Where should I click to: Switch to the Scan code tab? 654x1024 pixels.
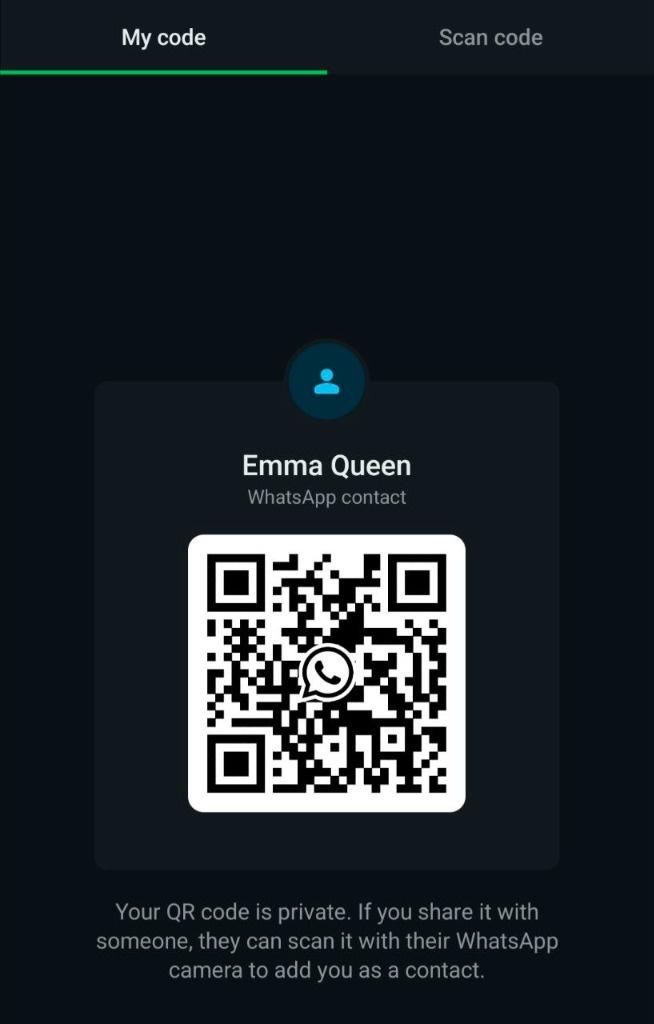490,38
